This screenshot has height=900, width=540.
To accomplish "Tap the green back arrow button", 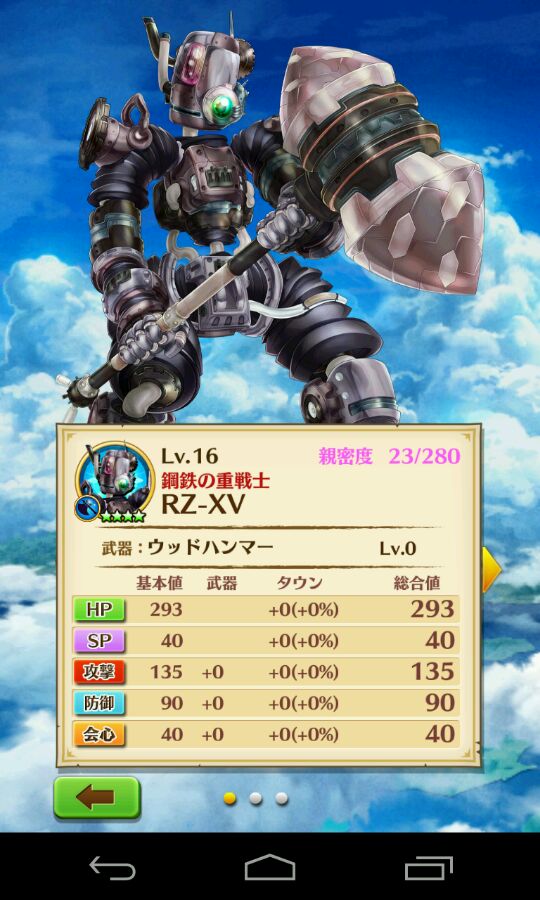I will (97, 798).
